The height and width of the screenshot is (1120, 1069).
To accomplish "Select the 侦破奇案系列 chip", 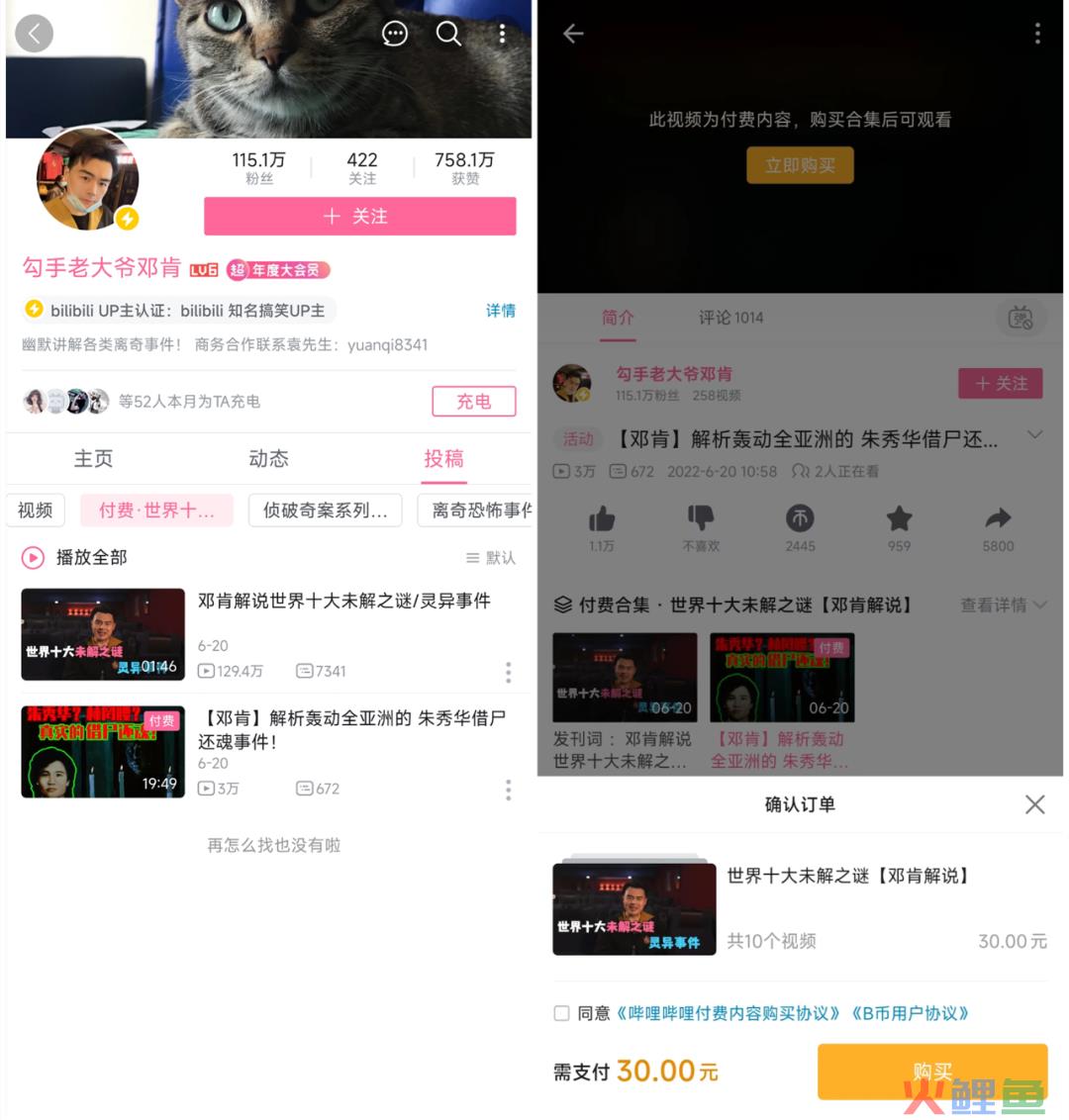I will click(x=325, y=511).
